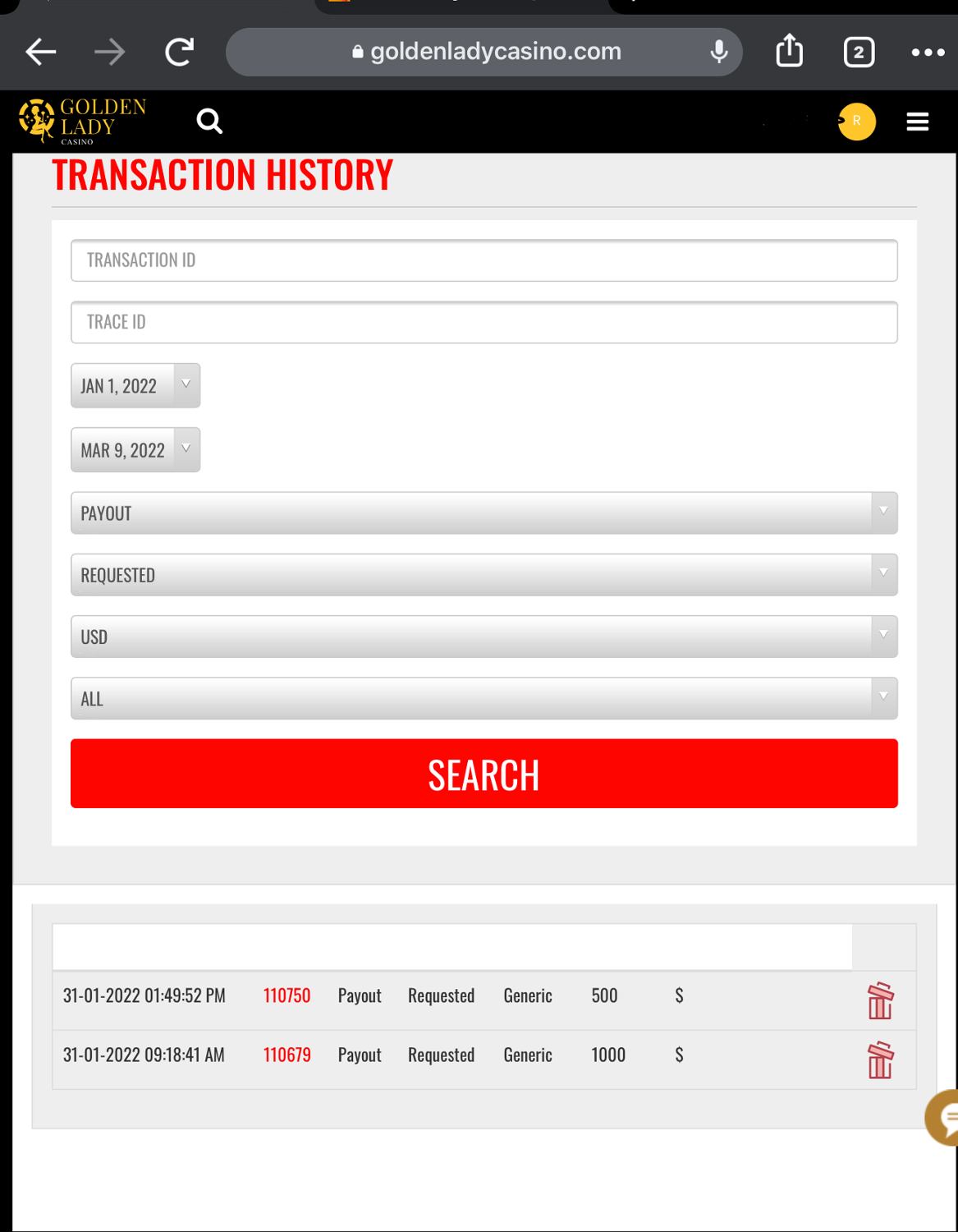Open the casino site search
The height and width of the screenshot is (1232, 958).
pyautogui.click(x=209, y=122)
